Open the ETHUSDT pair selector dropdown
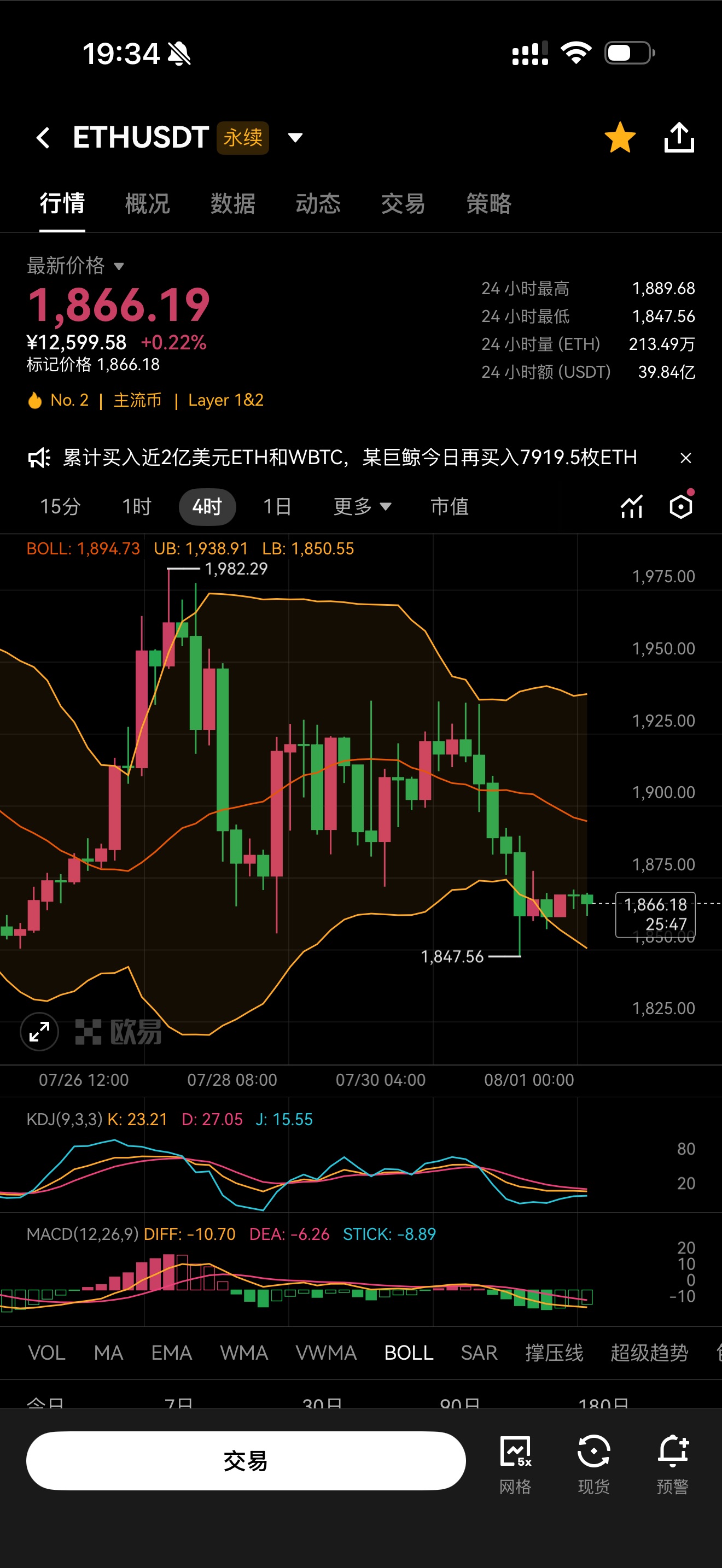Screen dimensions: 722x1568 click(x=295, y=138)
